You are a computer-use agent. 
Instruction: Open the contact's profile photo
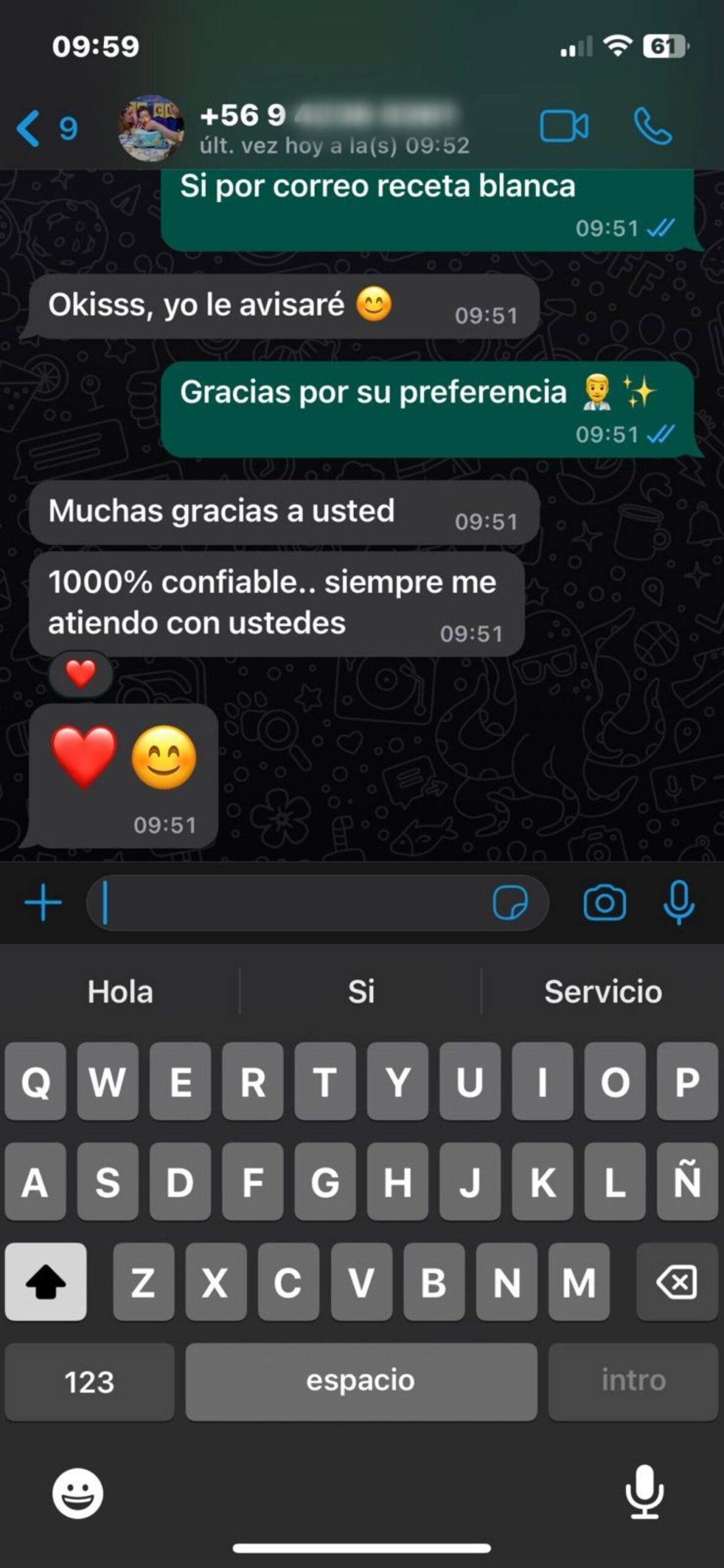(151, 128)
